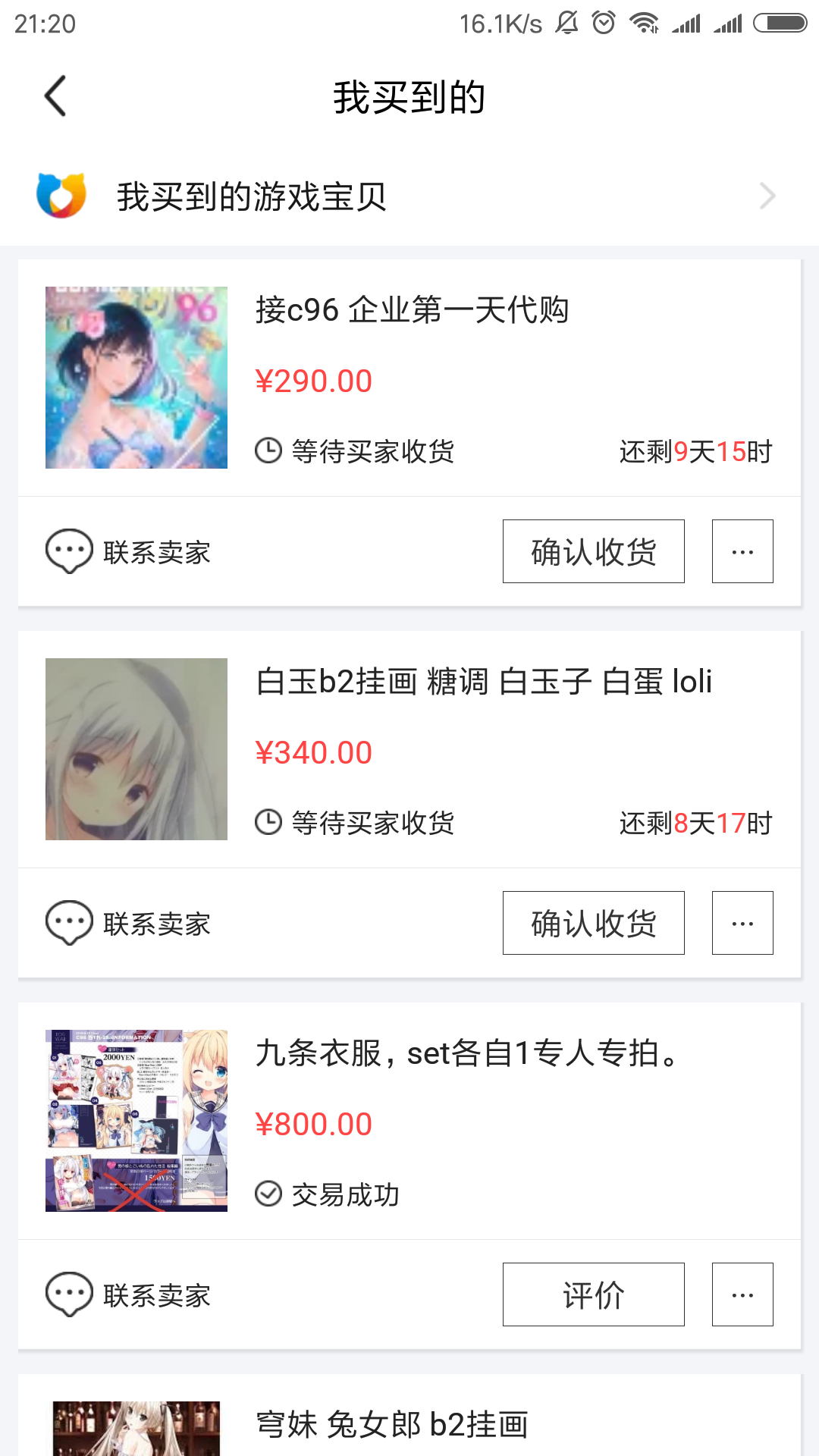Select the 白玉b2挂画 糖调 product title
Image resolution: width=819 pixels, height=1456 pixels.
click(x=483, y=682)
